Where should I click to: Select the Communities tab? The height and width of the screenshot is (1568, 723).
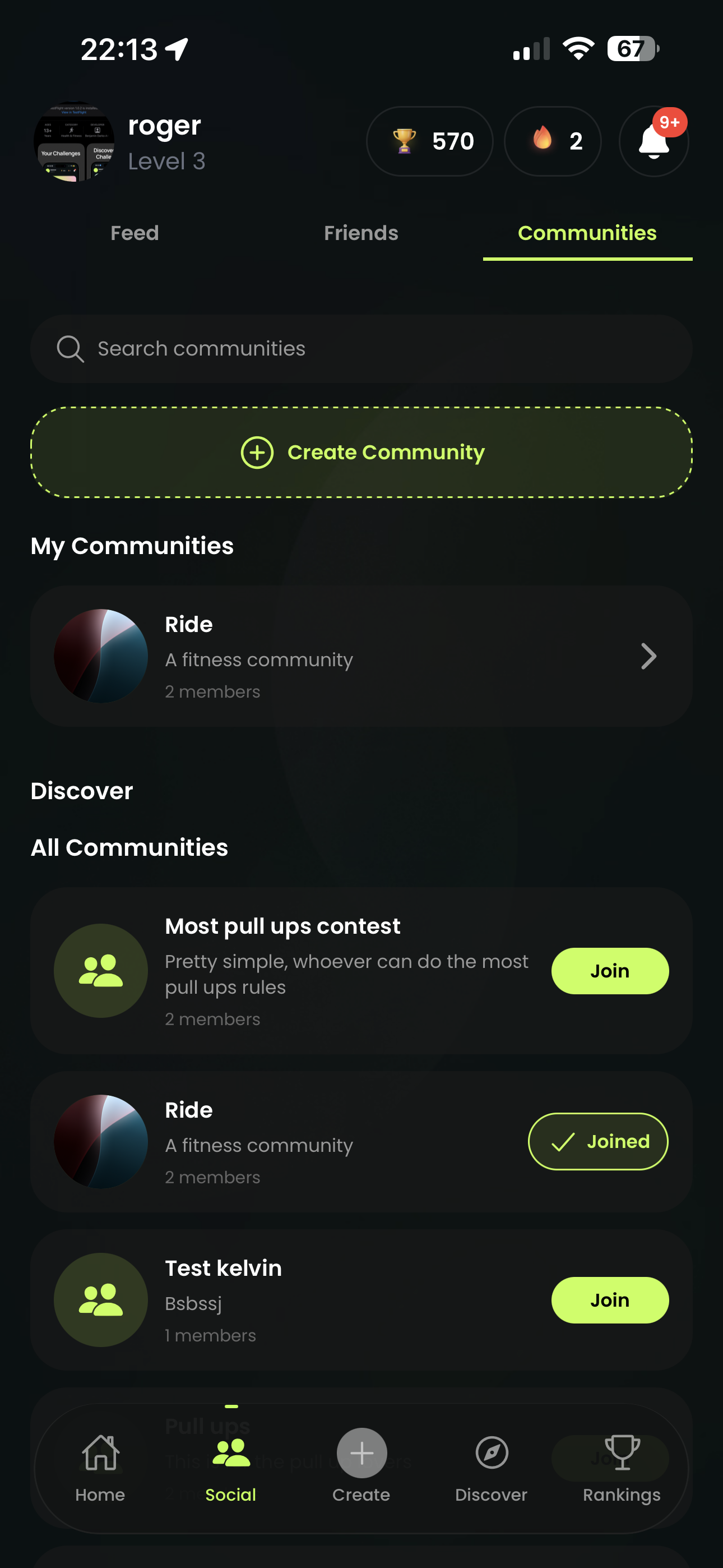587,233
